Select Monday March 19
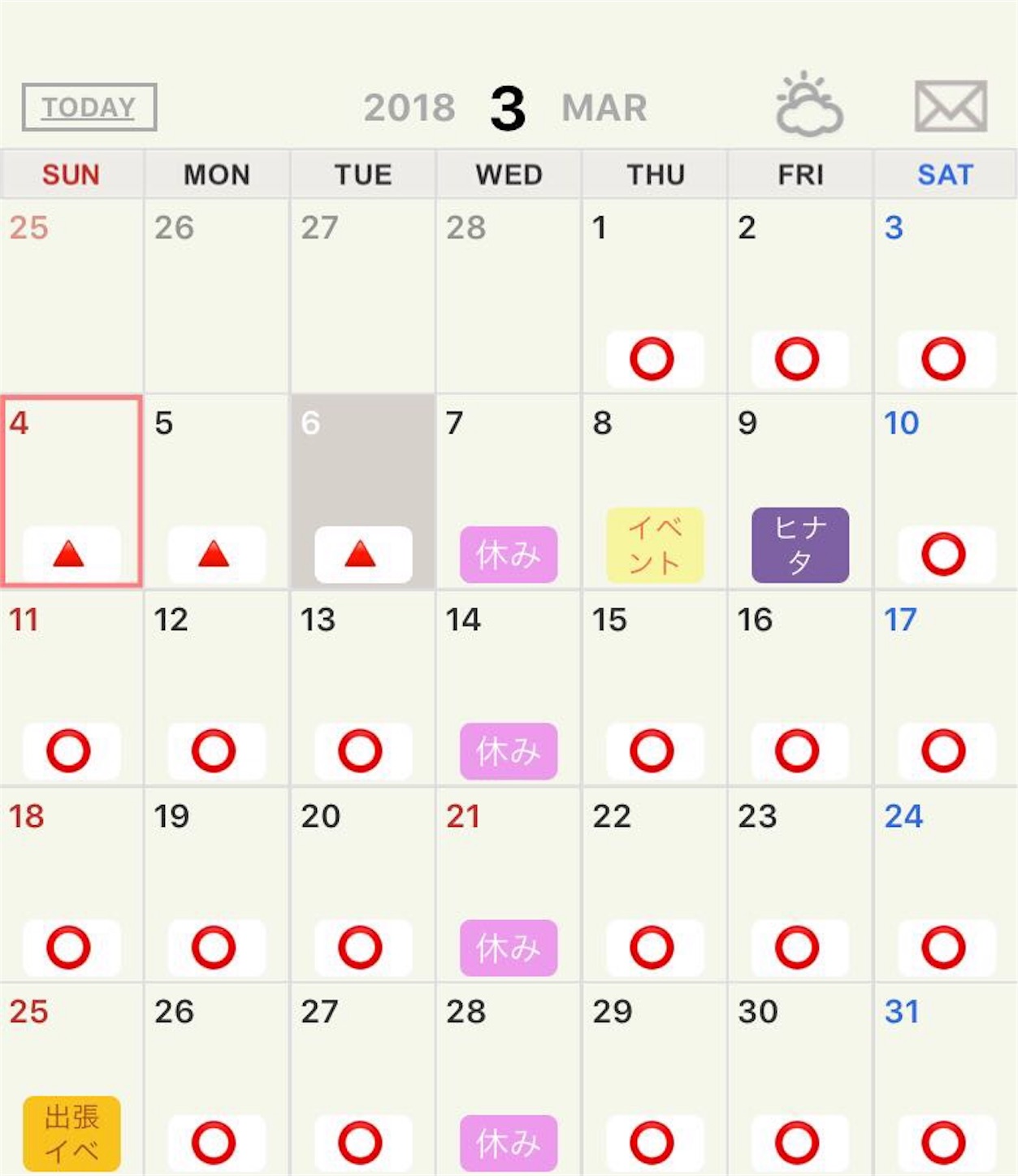1018x1176 pixels. tap(217, 884)
